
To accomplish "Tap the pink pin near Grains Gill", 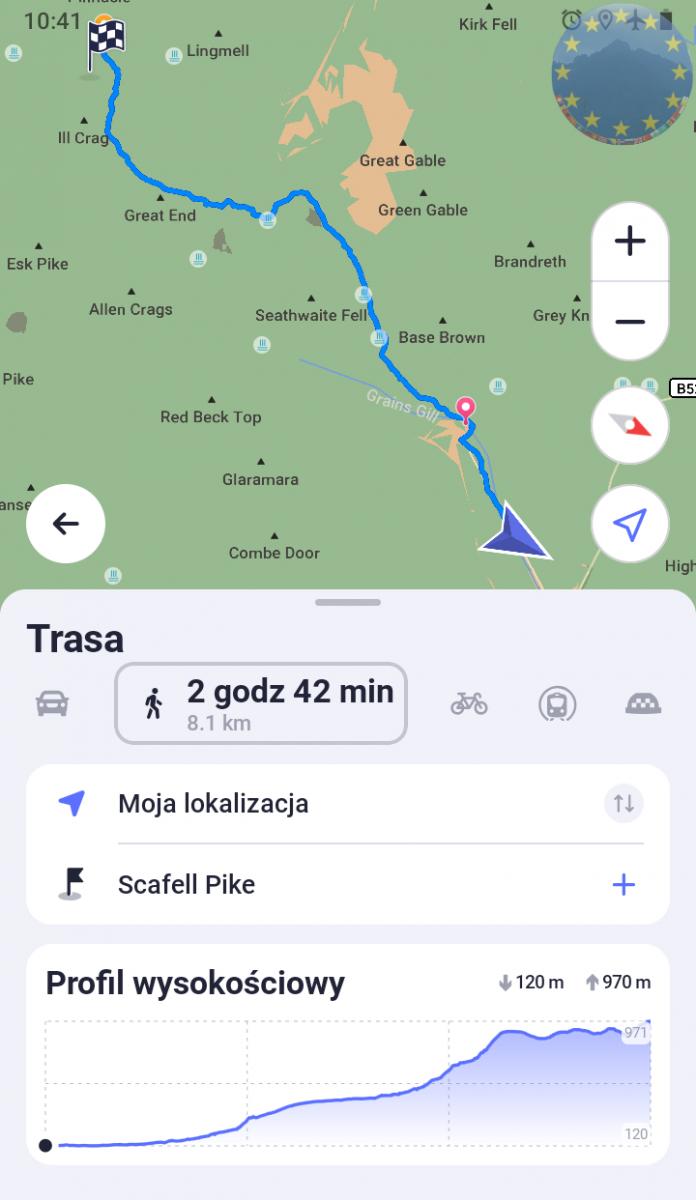I will [x=466, y=408].
